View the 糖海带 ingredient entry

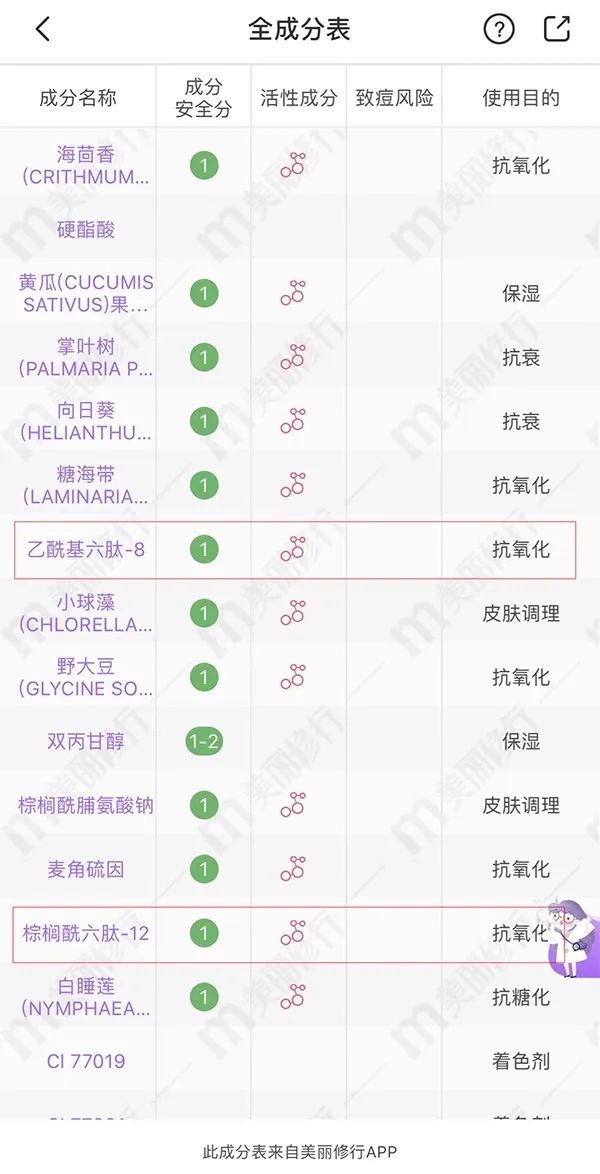click(x=86, y=485)
